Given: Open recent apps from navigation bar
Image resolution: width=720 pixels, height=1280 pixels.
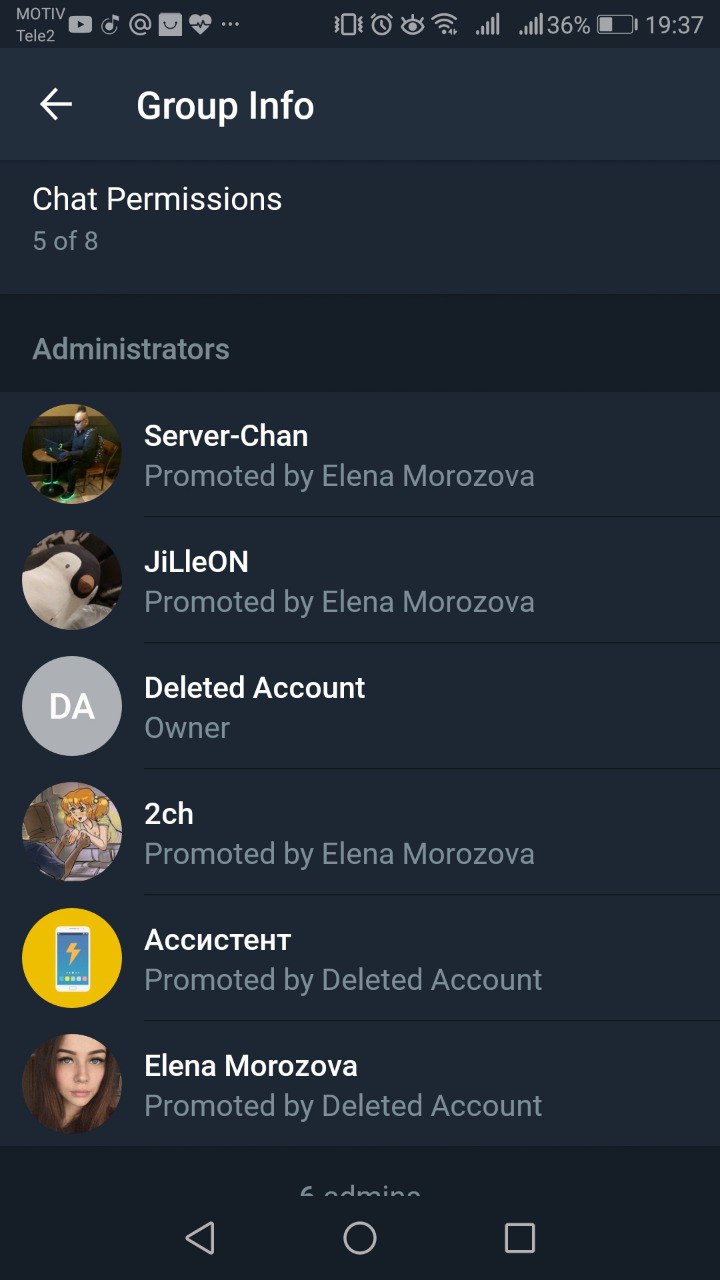Looking at the screenshot, I should click(520, 1238).
